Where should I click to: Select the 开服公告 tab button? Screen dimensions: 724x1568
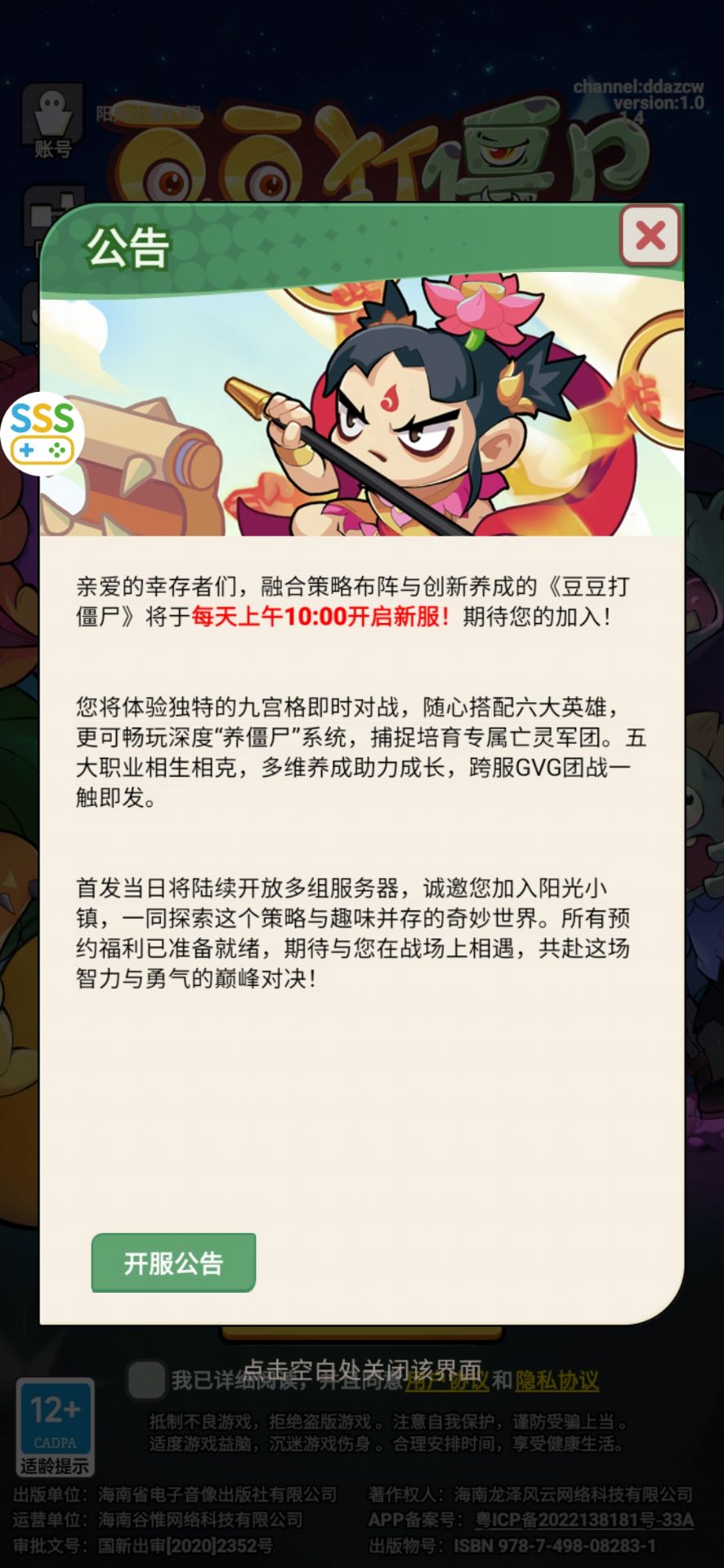click(x=173, y=1263)
